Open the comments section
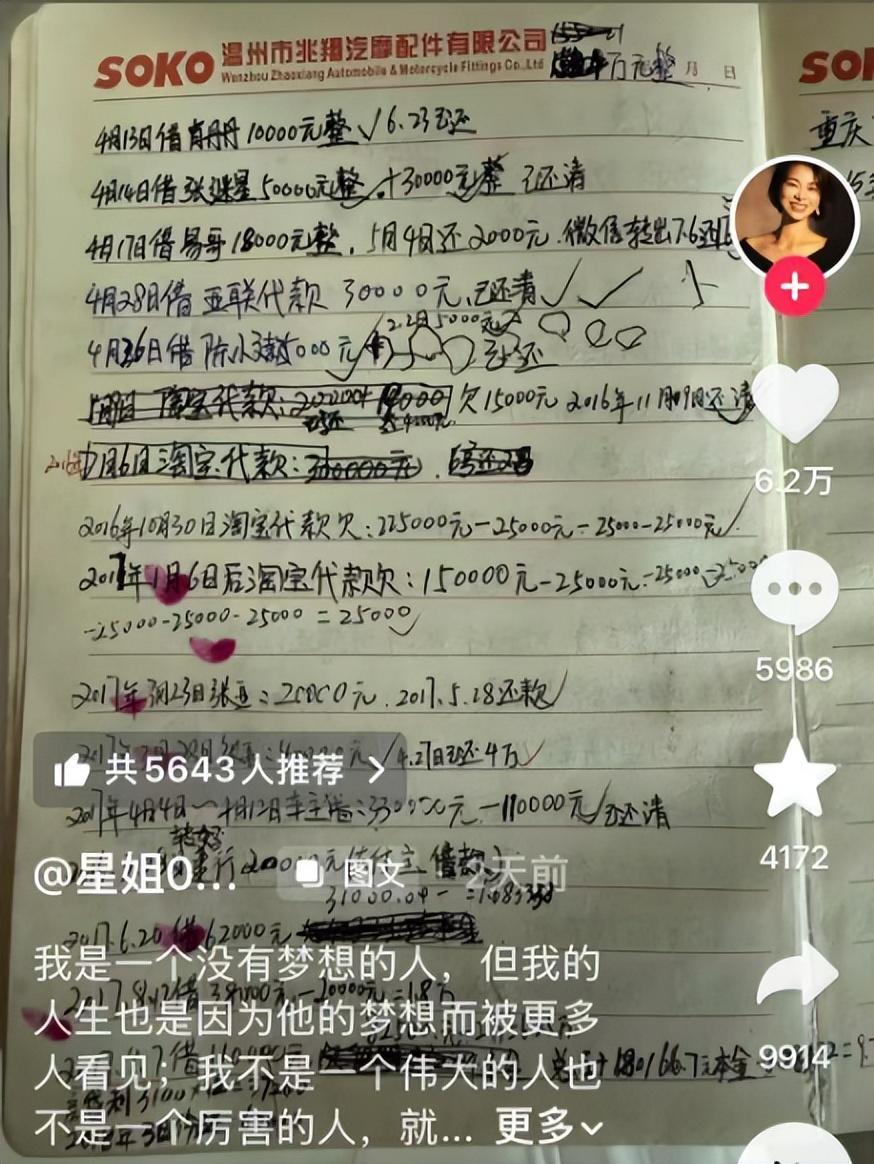This screenshot has width=874, height=1164. pos(795,592)
